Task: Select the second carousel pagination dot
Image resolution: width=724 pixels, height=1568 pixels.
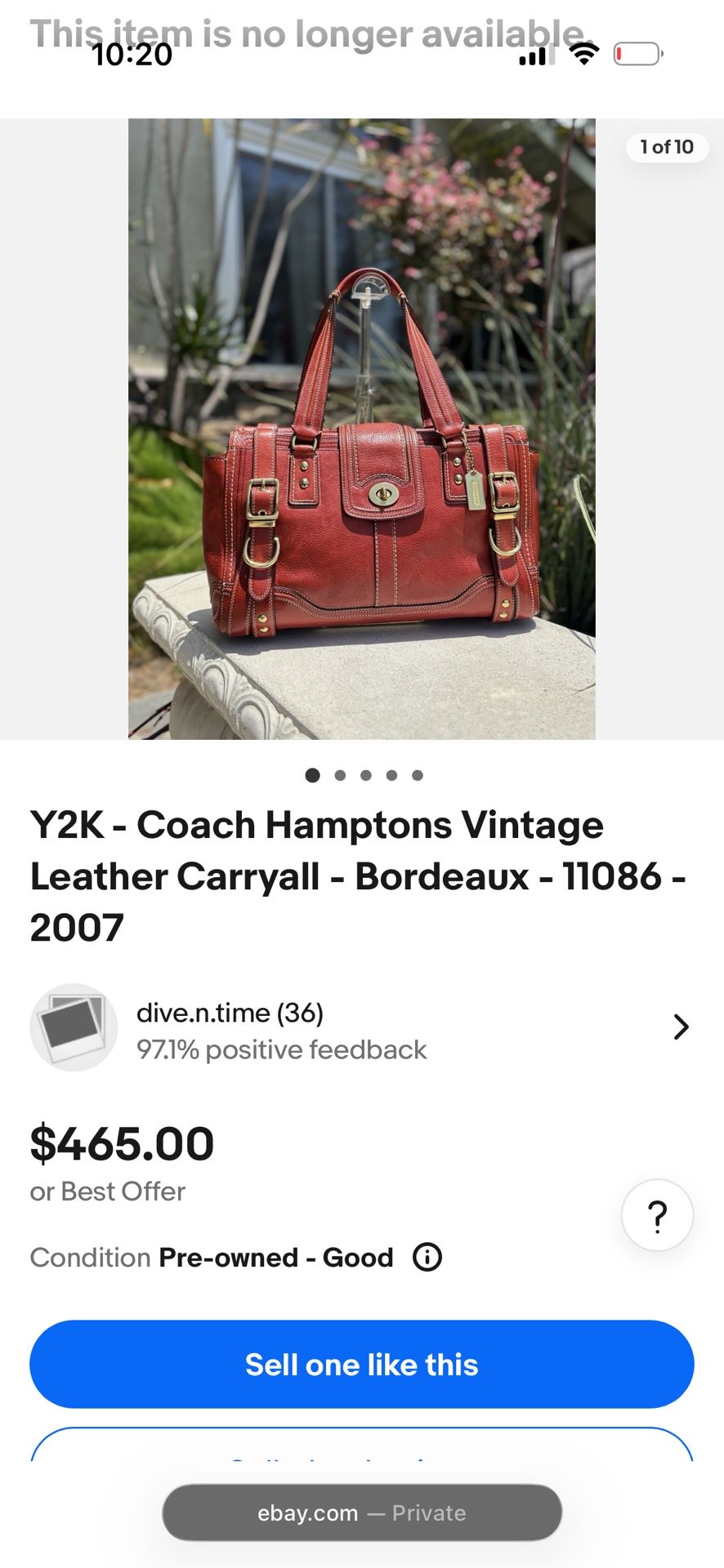Action: (339, 775)
